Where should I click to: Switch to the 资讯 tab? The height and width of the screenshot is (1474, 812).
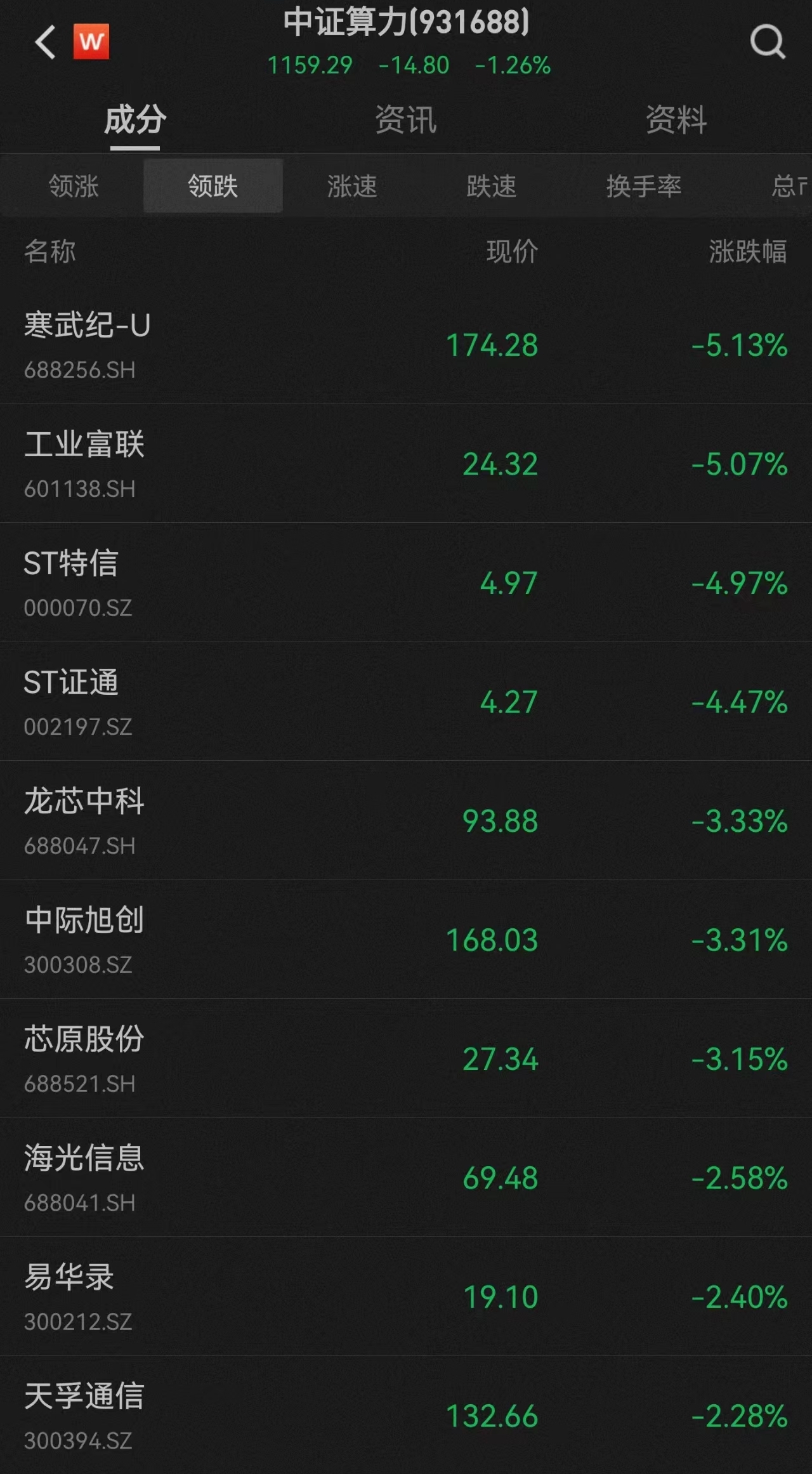405,119
